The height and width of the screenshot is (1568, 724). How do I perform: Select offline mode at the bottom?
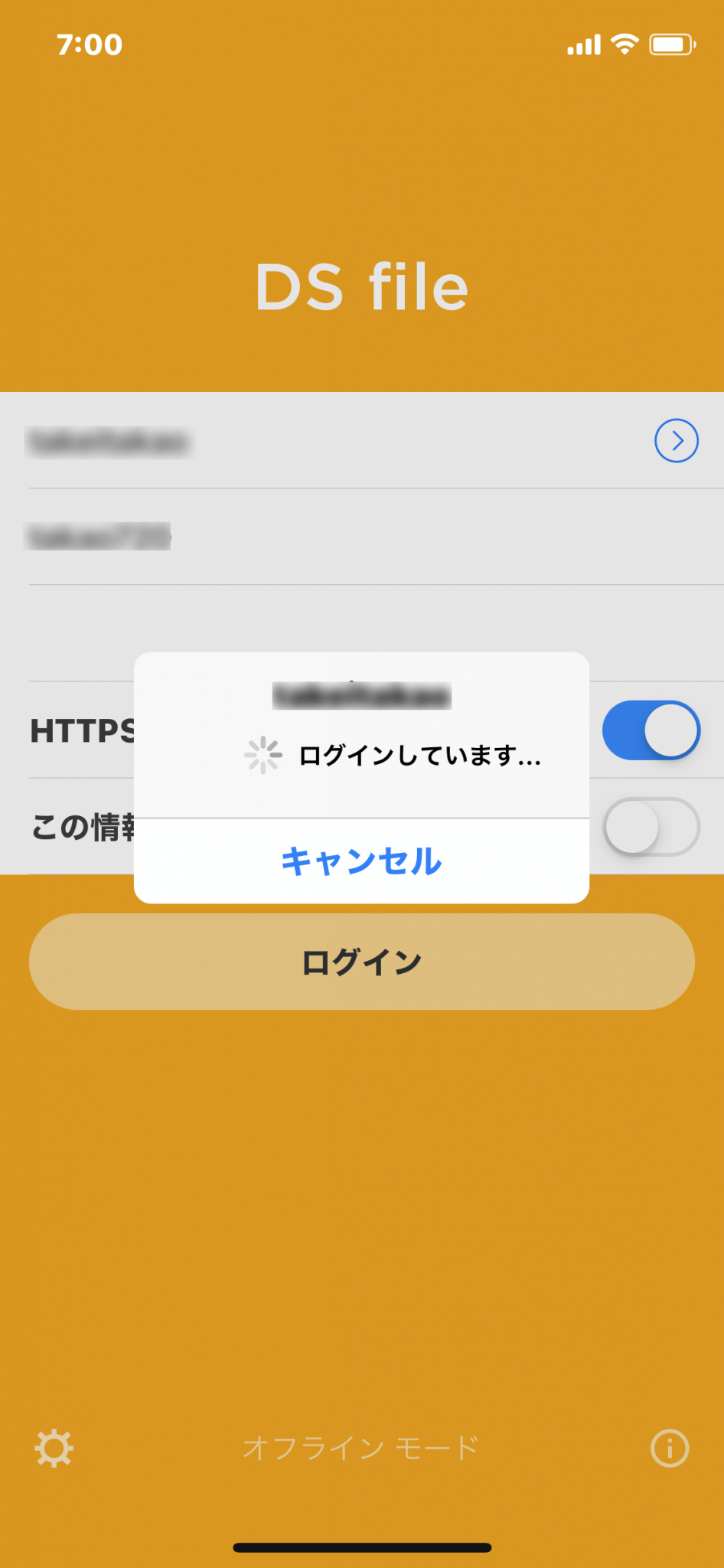pyautogui.click(x=360, y=1447)
